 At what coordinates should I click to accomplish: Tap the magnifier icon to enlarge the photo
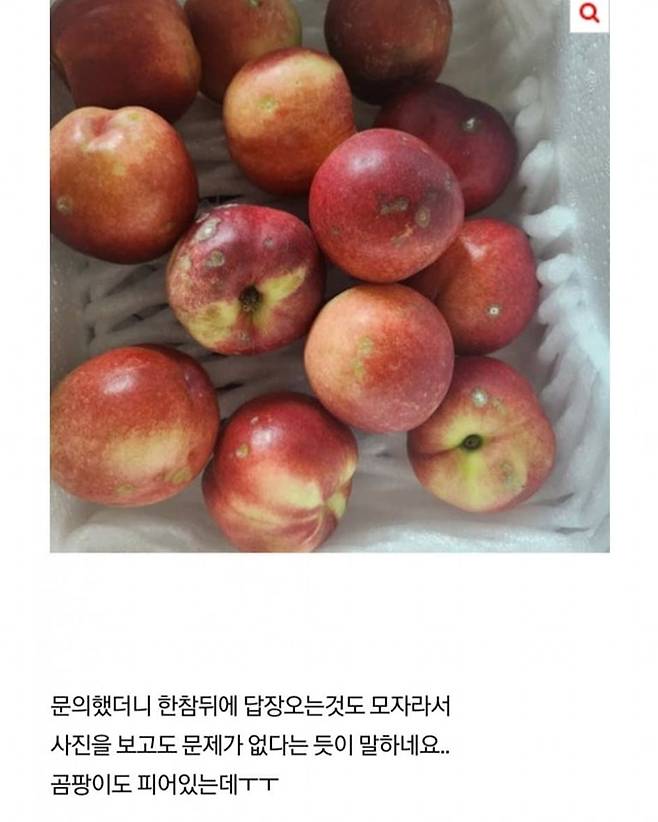pos(590,13)
